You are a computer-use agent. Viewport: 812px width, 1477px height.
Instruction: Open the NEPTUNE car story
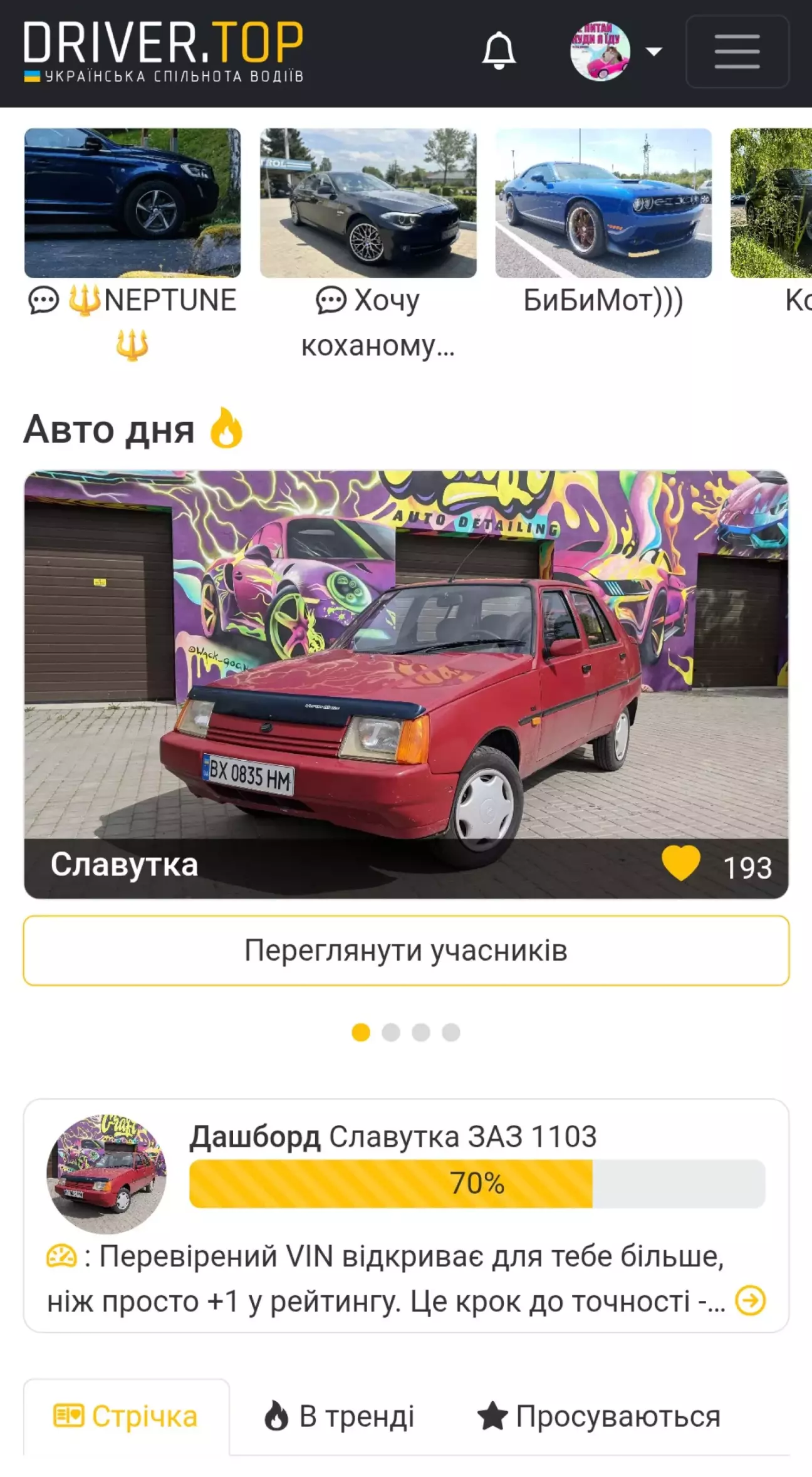coord(132,203)
